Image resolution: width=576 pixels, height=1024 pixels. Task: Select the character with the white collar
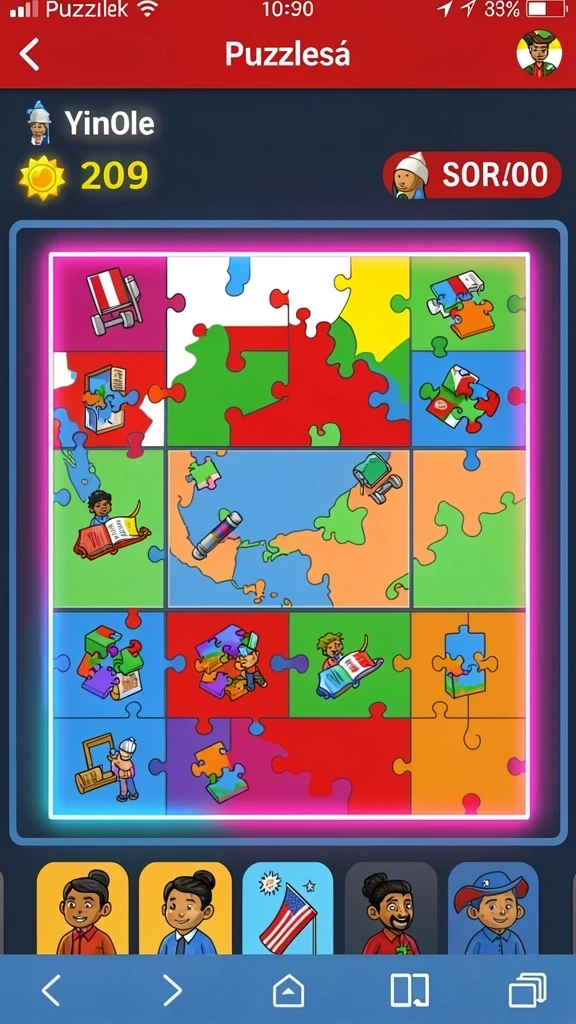click(x=185, y=908)
